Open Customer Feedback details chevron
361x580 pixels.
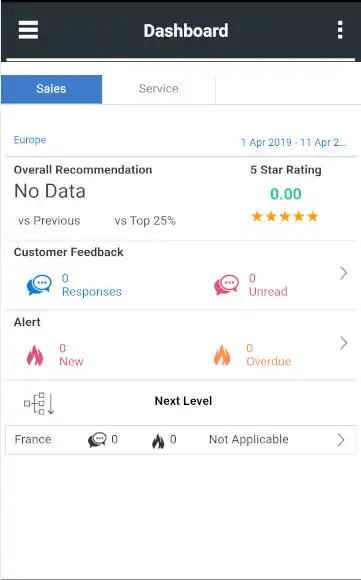point(344,273)
